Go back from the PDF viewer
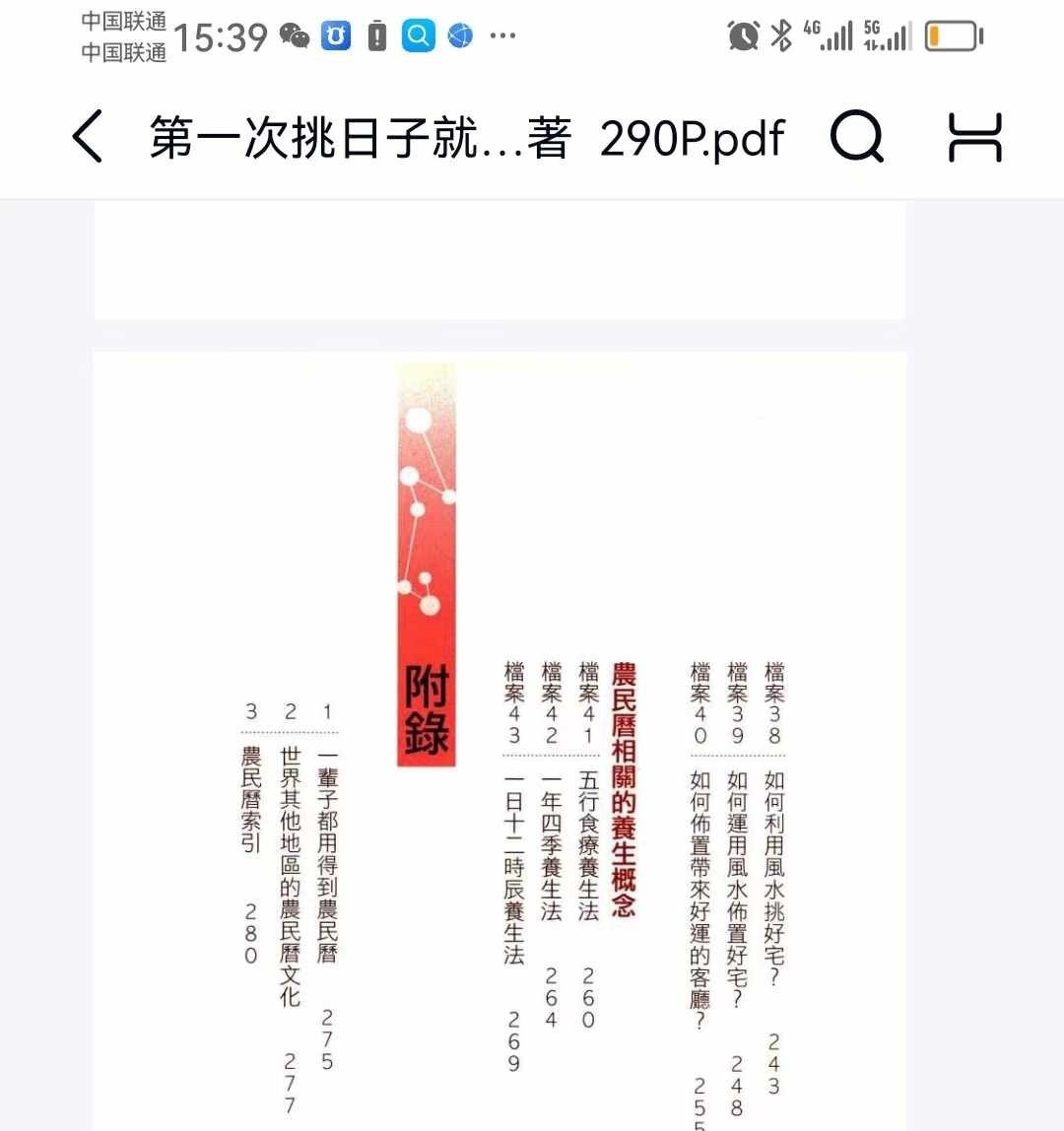The width and height of the screenshot is (1064, 1131). pyautogui.click(x=87, y=137)
